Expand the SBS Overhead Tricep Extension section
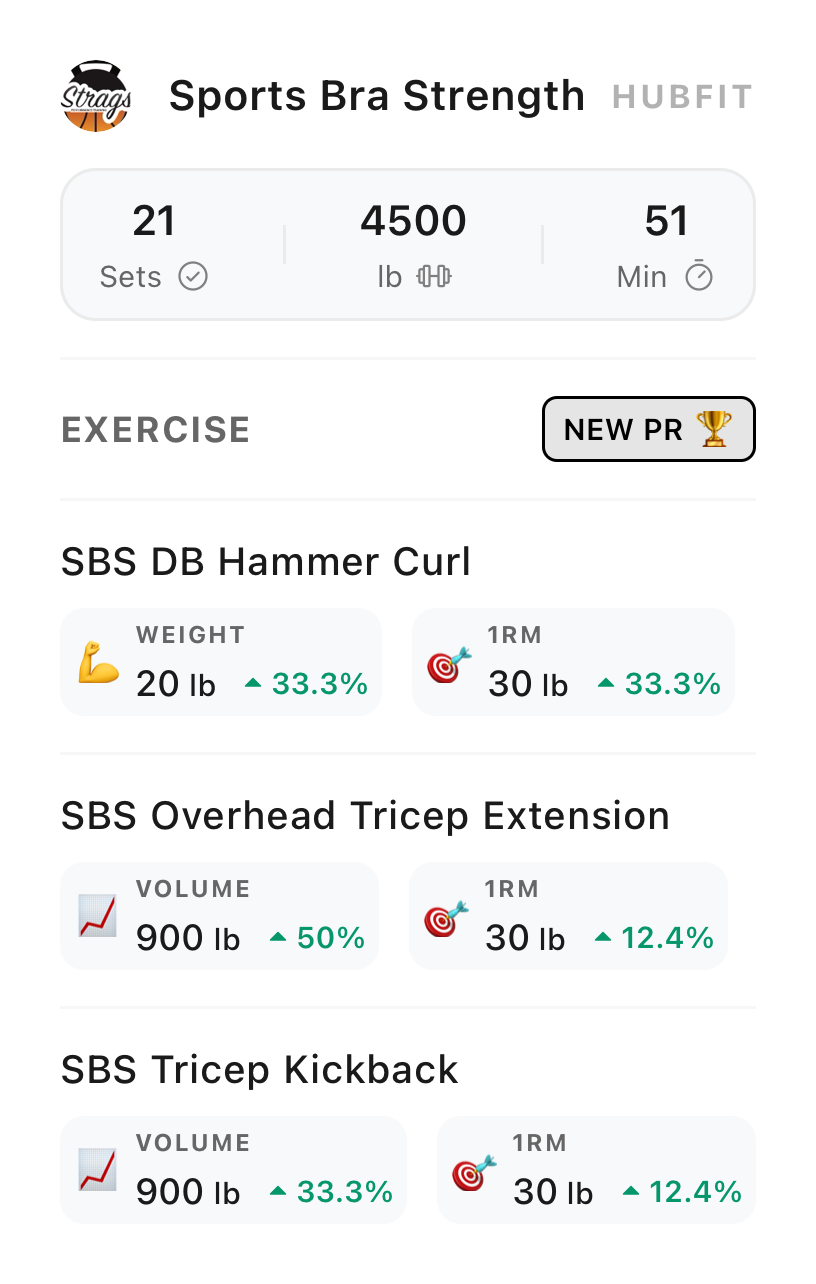This screenshot has width=816, height=1284. [x=366, y=816]
